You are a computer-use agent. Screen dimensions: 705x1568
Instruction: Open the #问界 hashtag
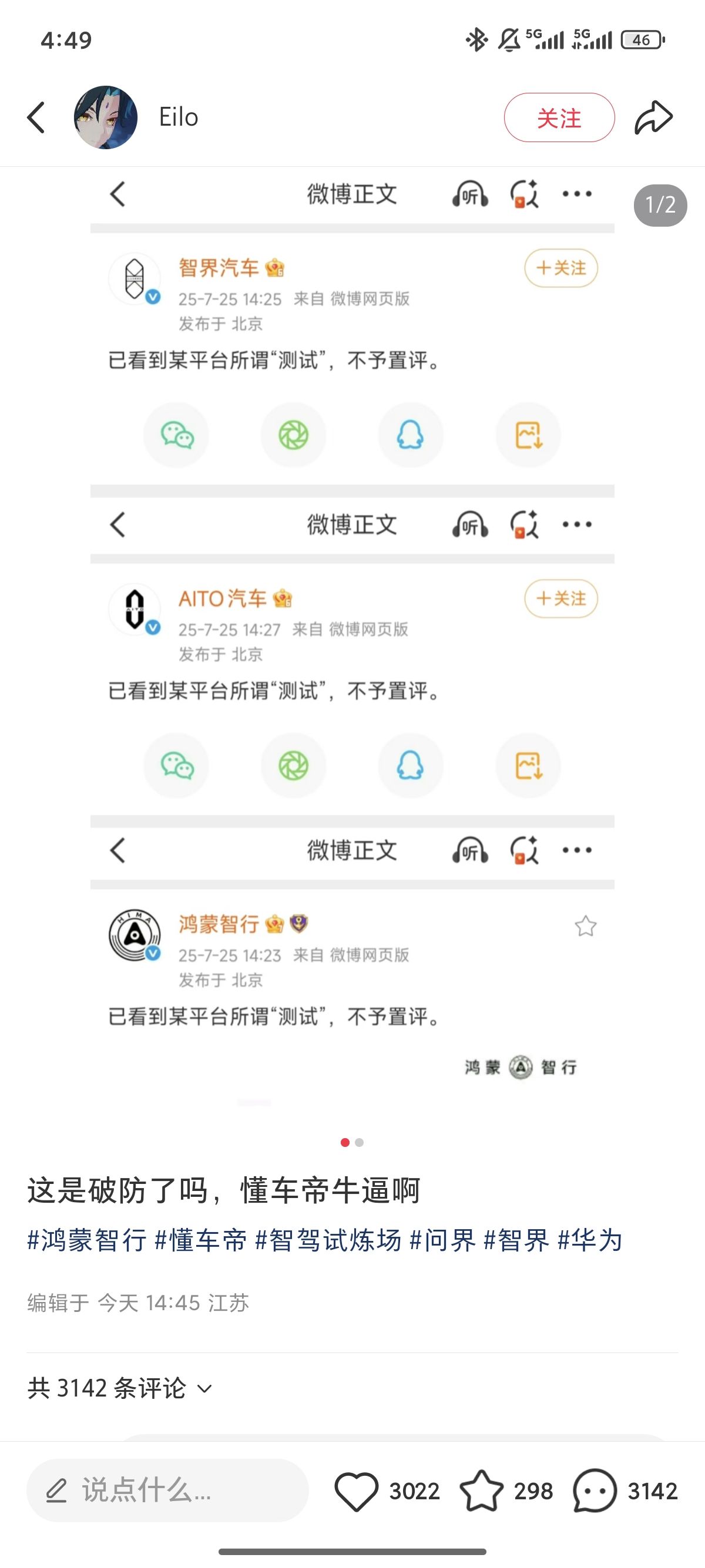pyautogui.click(x=442, y=1240)
